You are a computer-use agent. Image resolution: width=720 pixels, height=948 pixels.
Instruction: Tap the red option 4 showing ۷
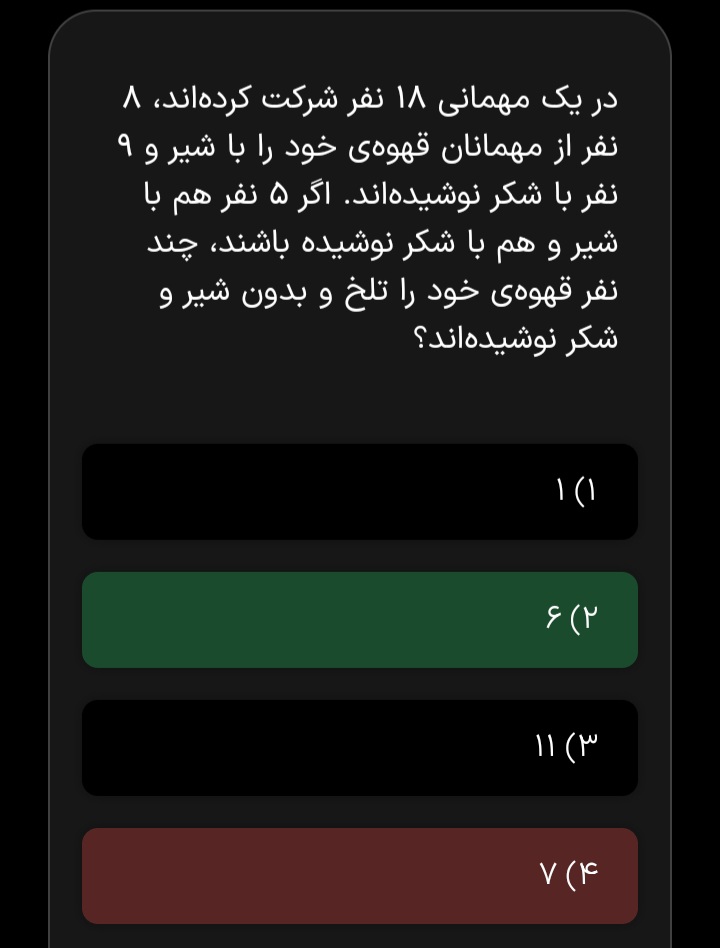(360, 875)
